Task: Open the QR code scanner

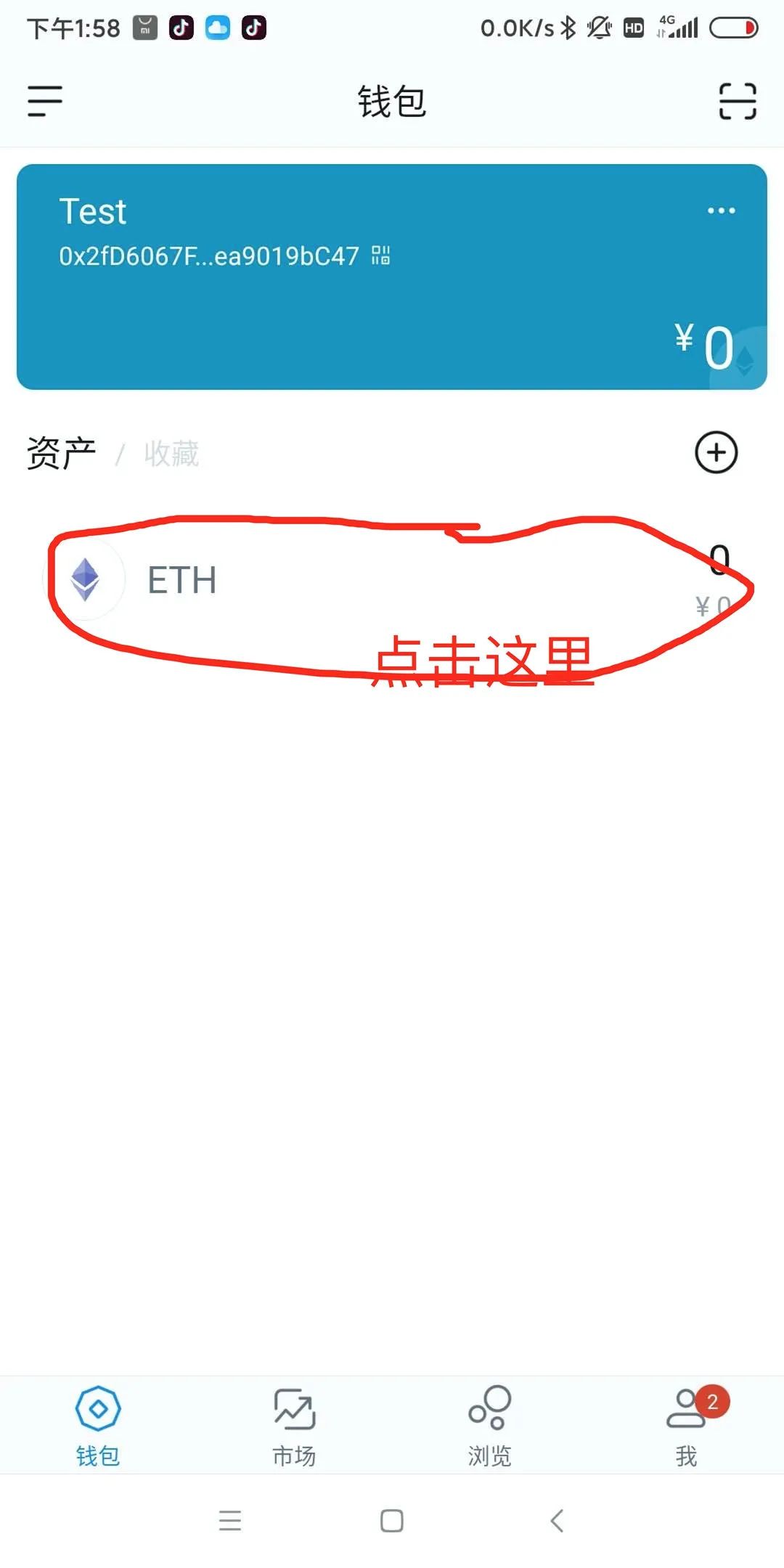Action: click(x=738, y=101)
